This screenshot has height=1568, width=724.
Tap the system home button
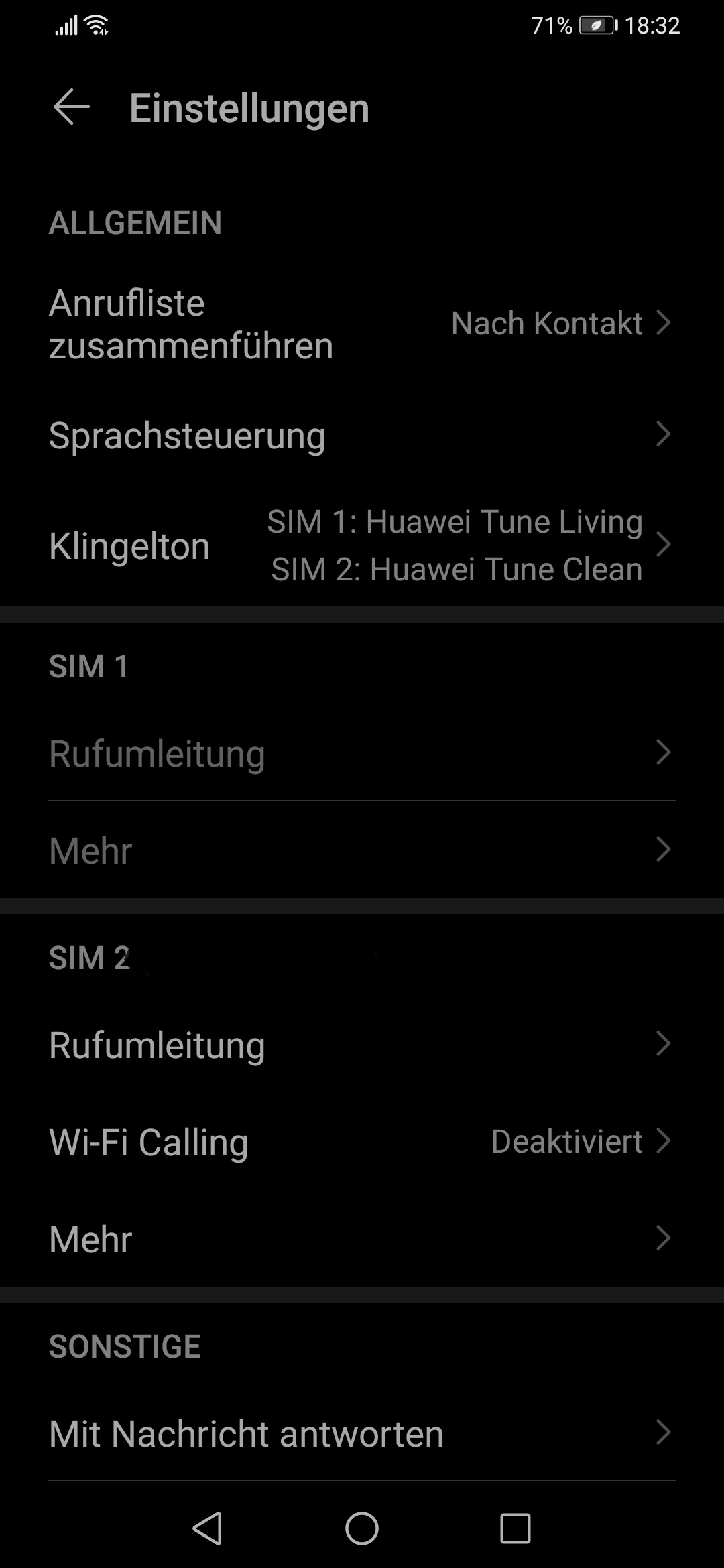pyautogui.click(x=362, y=1528)
